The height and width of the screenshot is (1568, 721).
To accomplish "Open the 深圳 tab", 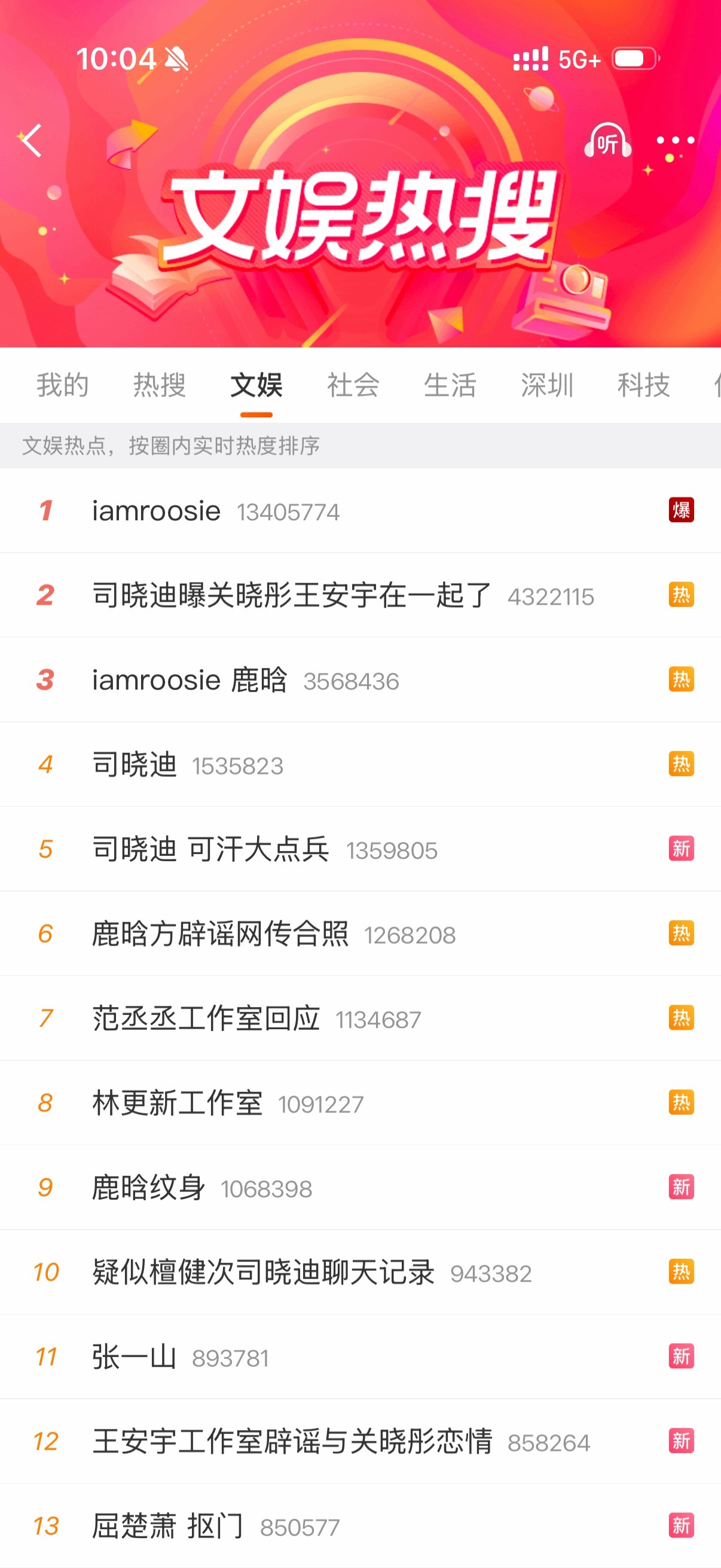I will (546, 386).
